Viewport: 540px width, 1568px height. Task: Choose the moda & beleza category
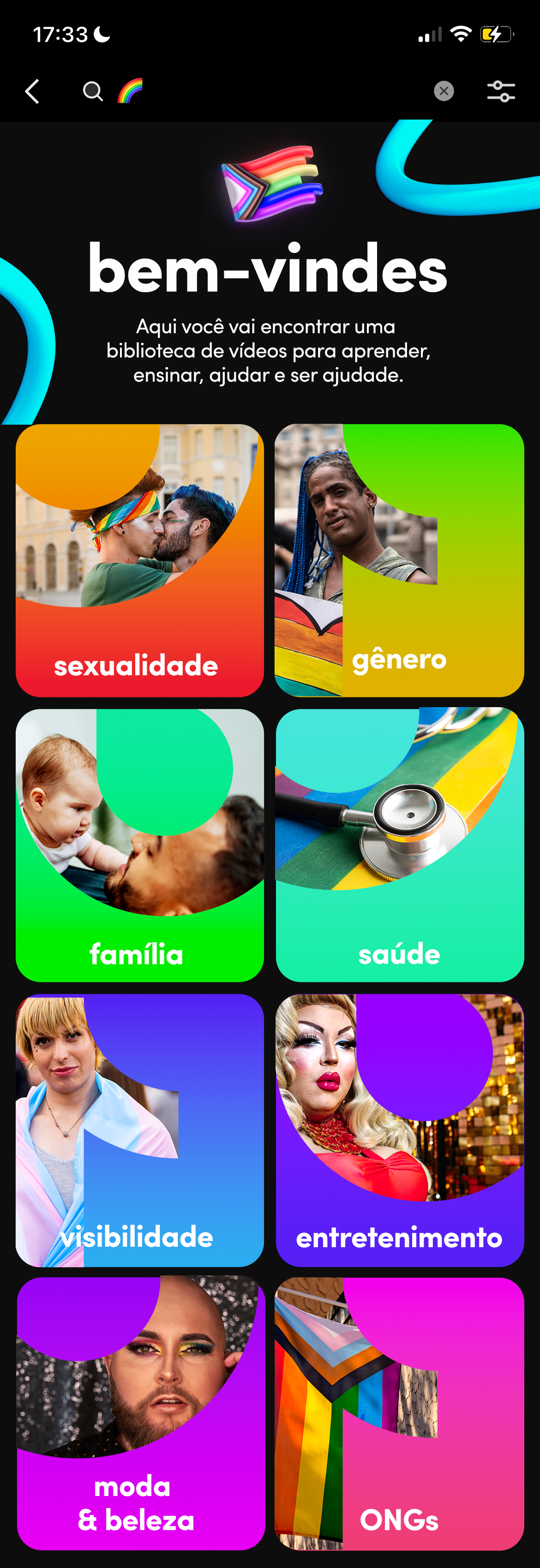pos(140,1413)
